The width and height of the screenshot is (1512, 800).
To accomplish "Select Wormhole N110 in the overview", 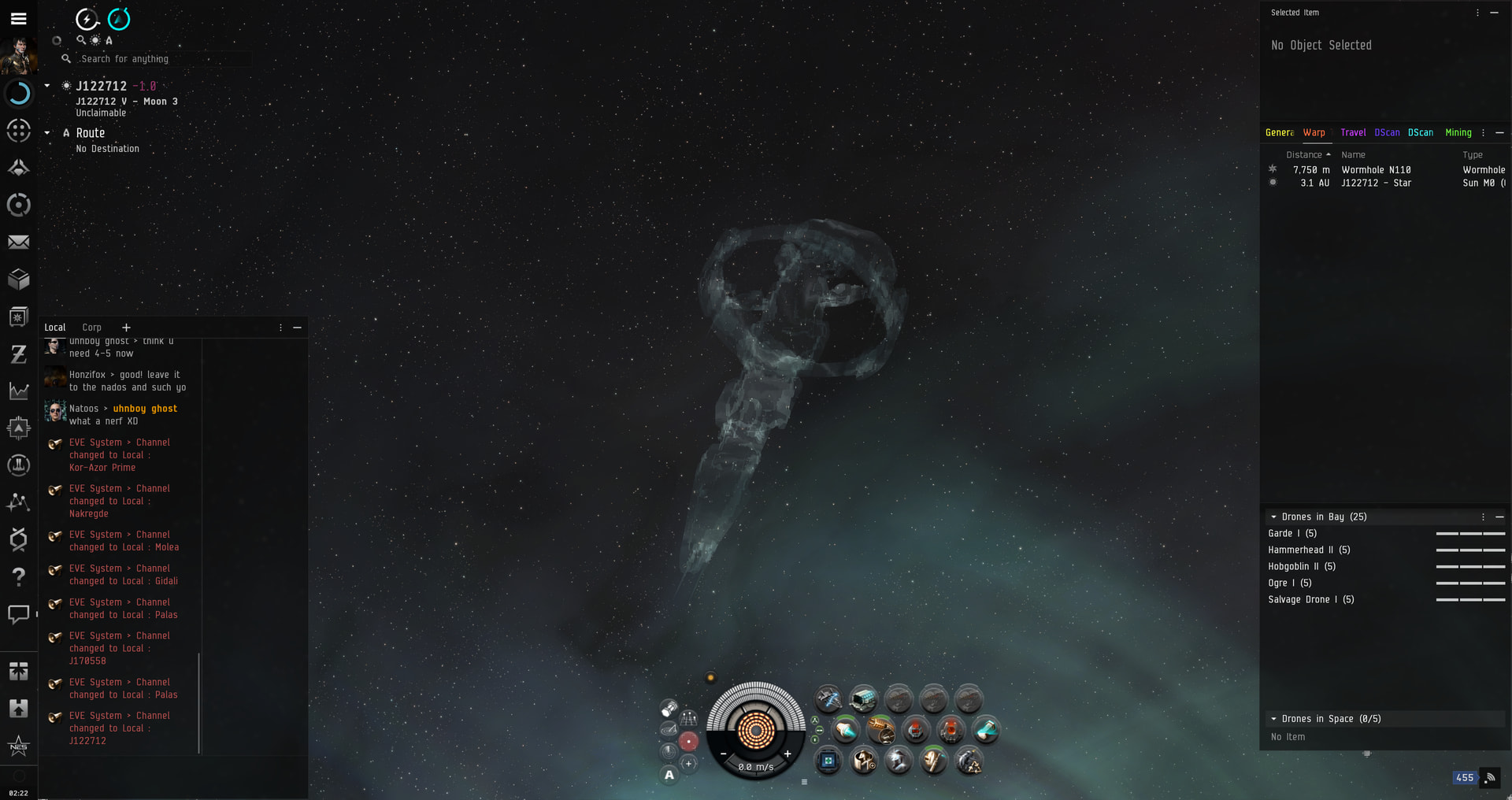I will (x=1376, y=170).
